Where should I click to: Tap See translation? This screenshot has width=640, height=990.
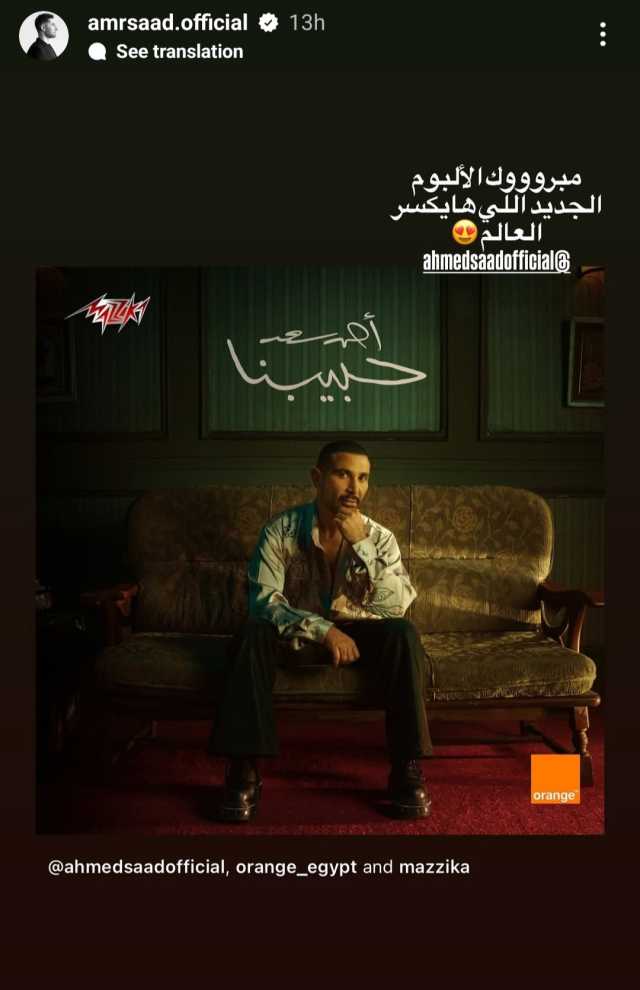(x=178, y=51)
